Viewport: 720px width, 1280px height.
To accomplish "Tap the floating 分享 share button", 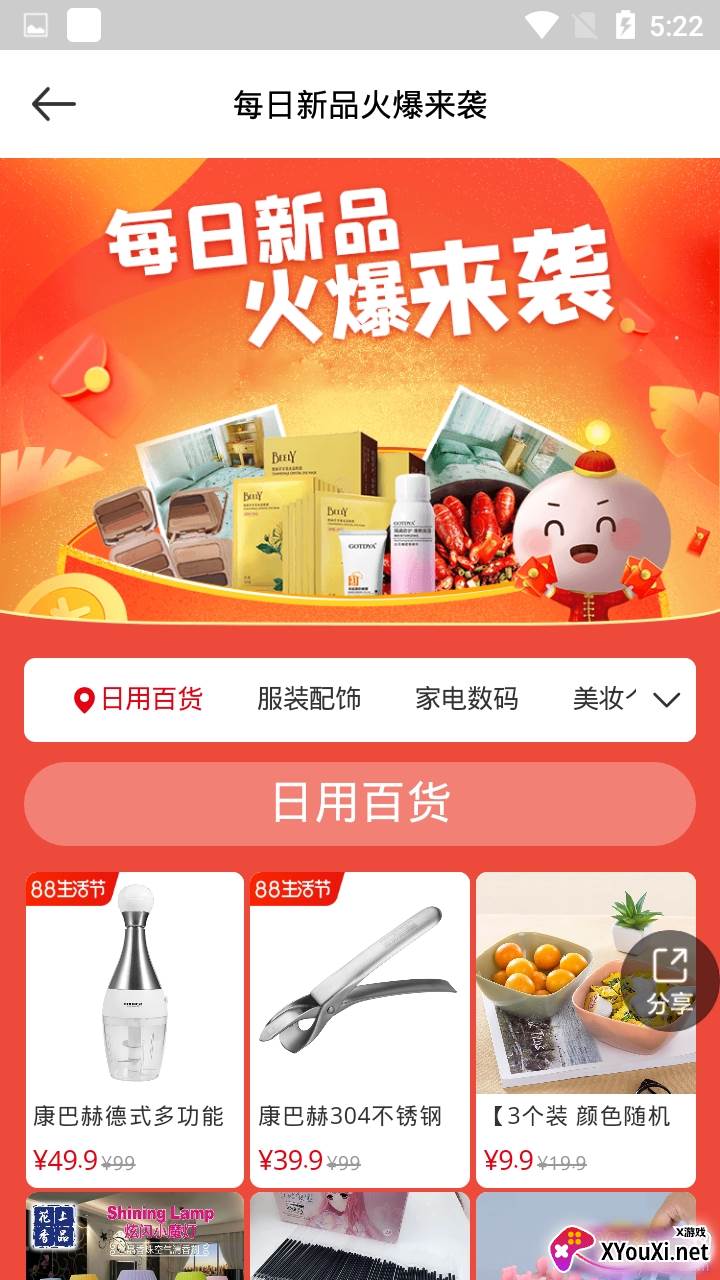I will [669, 980].
